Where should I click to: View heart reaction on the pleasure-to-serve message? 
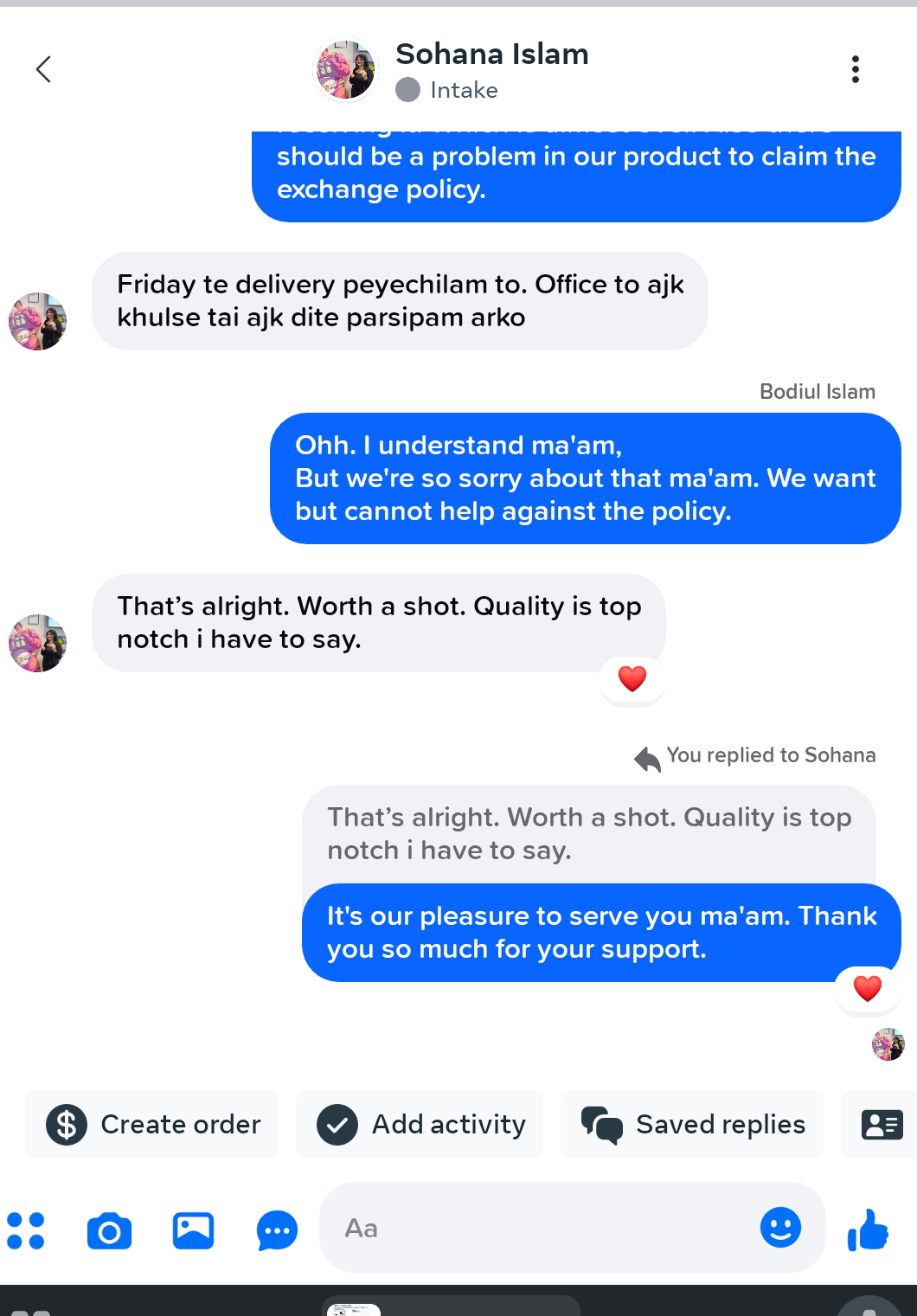coord(868,988)
